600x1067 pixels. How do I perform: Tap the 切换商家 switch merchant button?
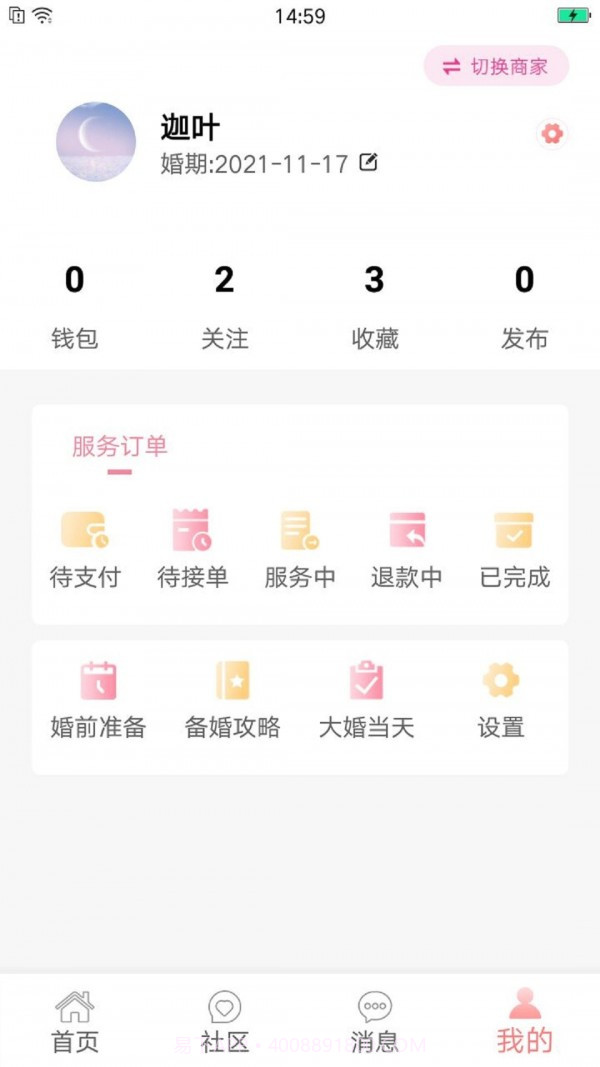click(497, 66)
